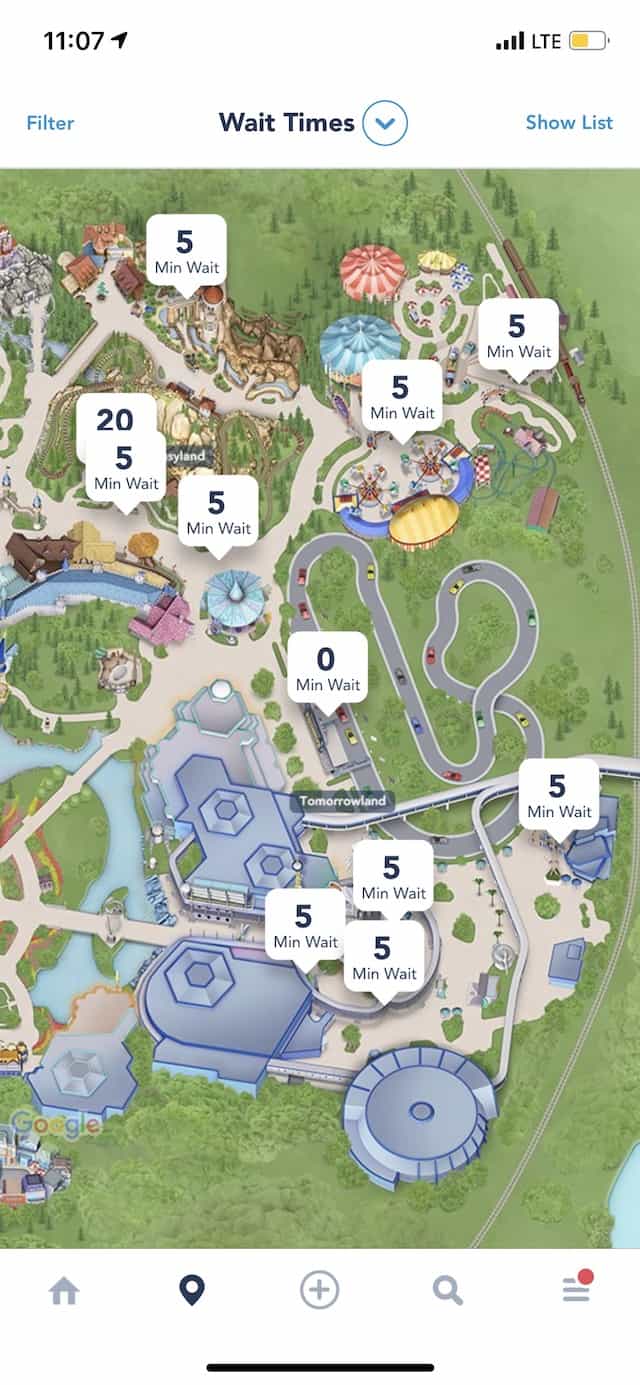Go to the home tab
The height and width of the screenshot is (1385, 640).
point(64,1290)
